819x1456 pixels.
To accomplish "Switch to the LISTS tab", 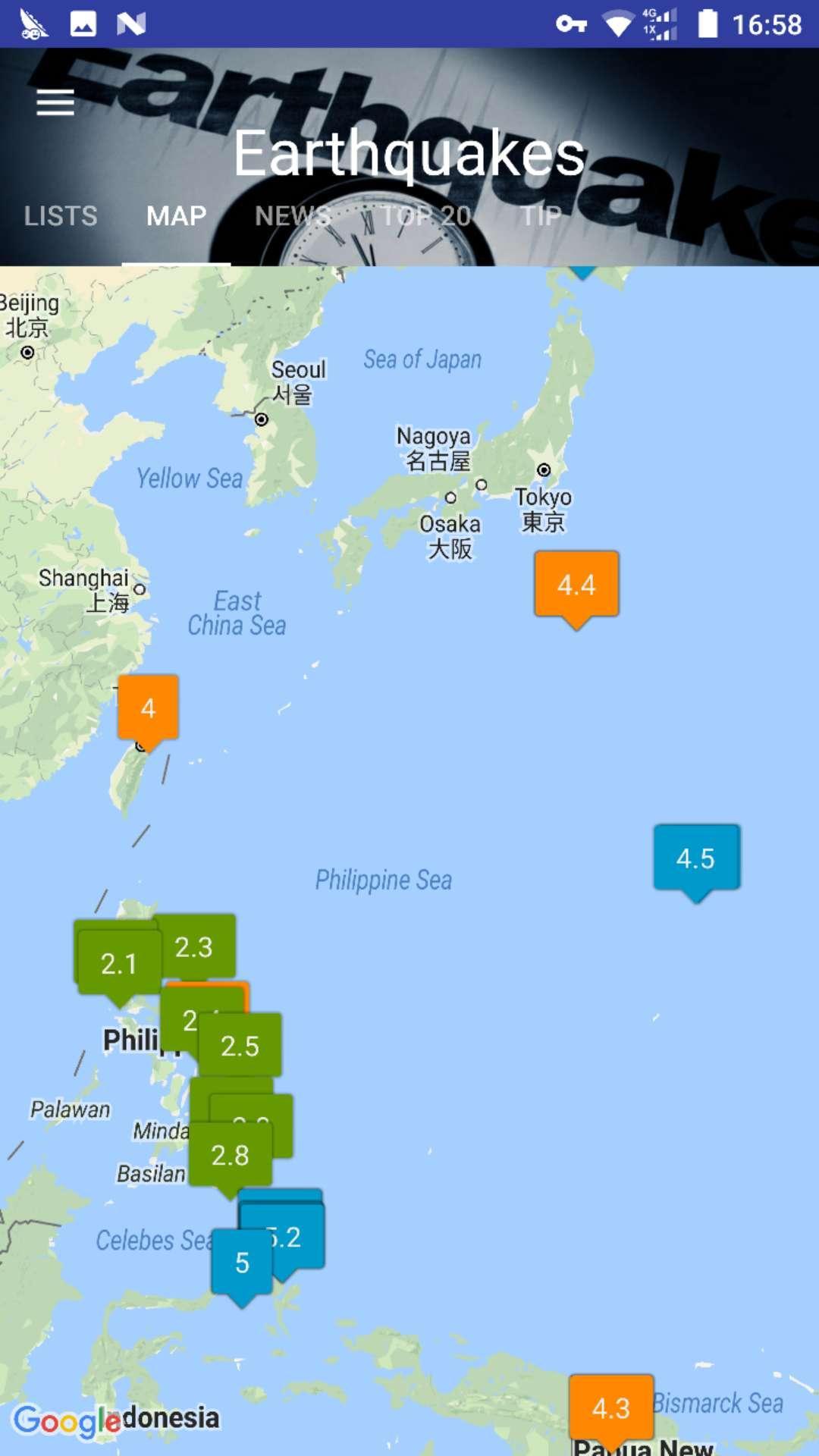I will 61,216.
